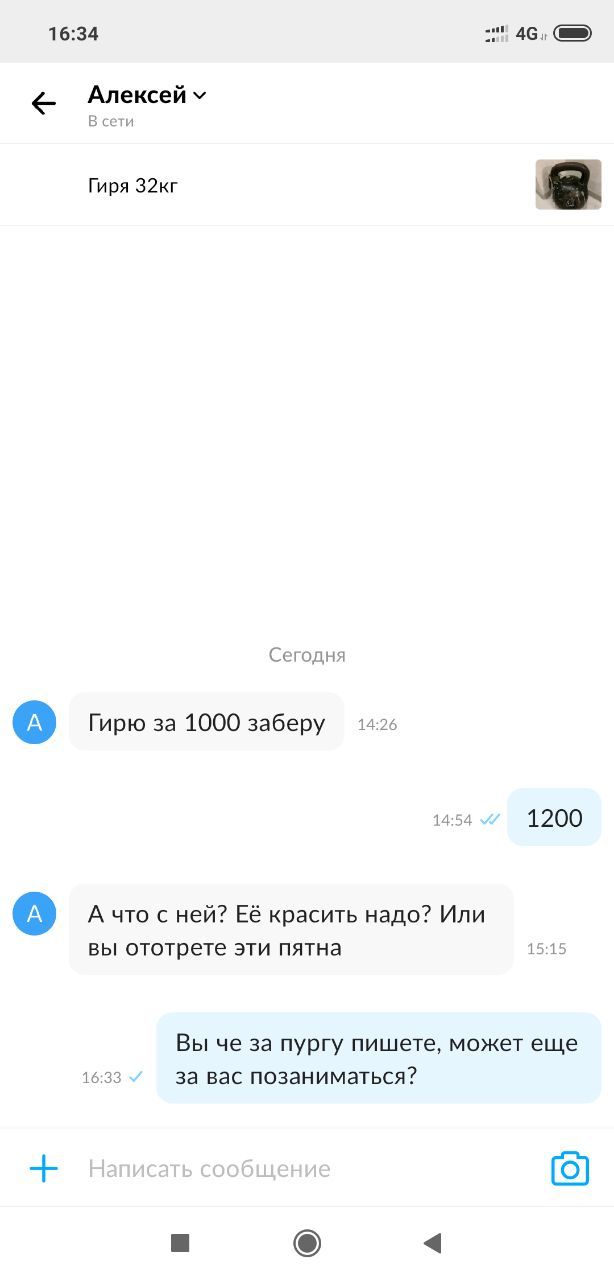The height and width of the screenshot is (1280, 614).
Task: Open the camera to send a photo
Action: click(570, 1168)
